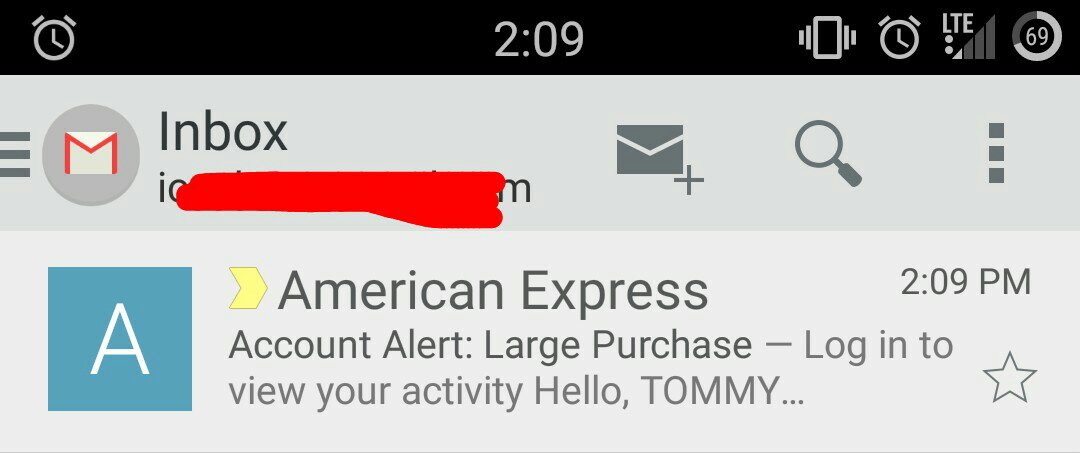The width and height of the screenshot is (1080, 453).
Task: Open the overflow menu
Action: coord(995,154)
